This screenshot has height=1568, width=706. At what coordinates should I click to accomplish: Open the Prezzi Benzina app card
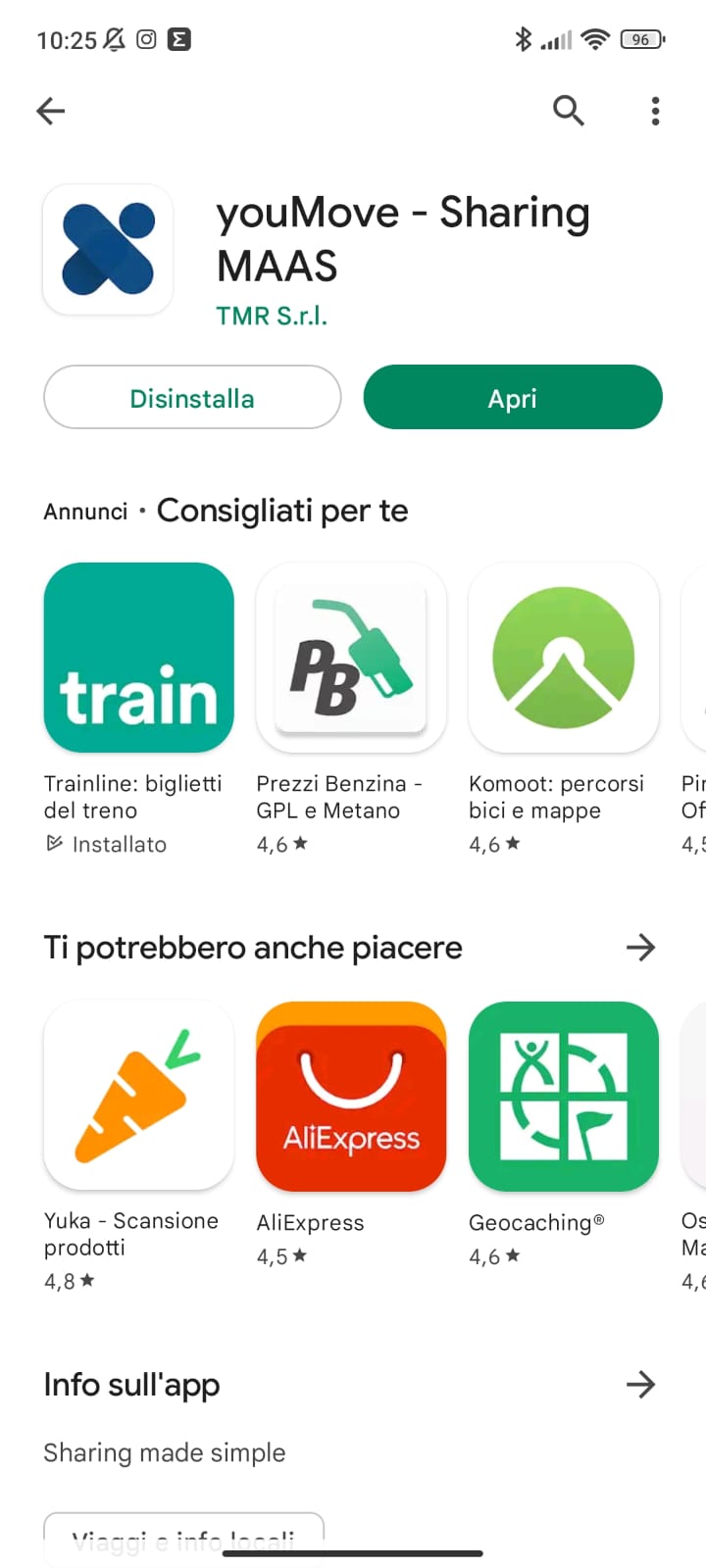point(351,710)
